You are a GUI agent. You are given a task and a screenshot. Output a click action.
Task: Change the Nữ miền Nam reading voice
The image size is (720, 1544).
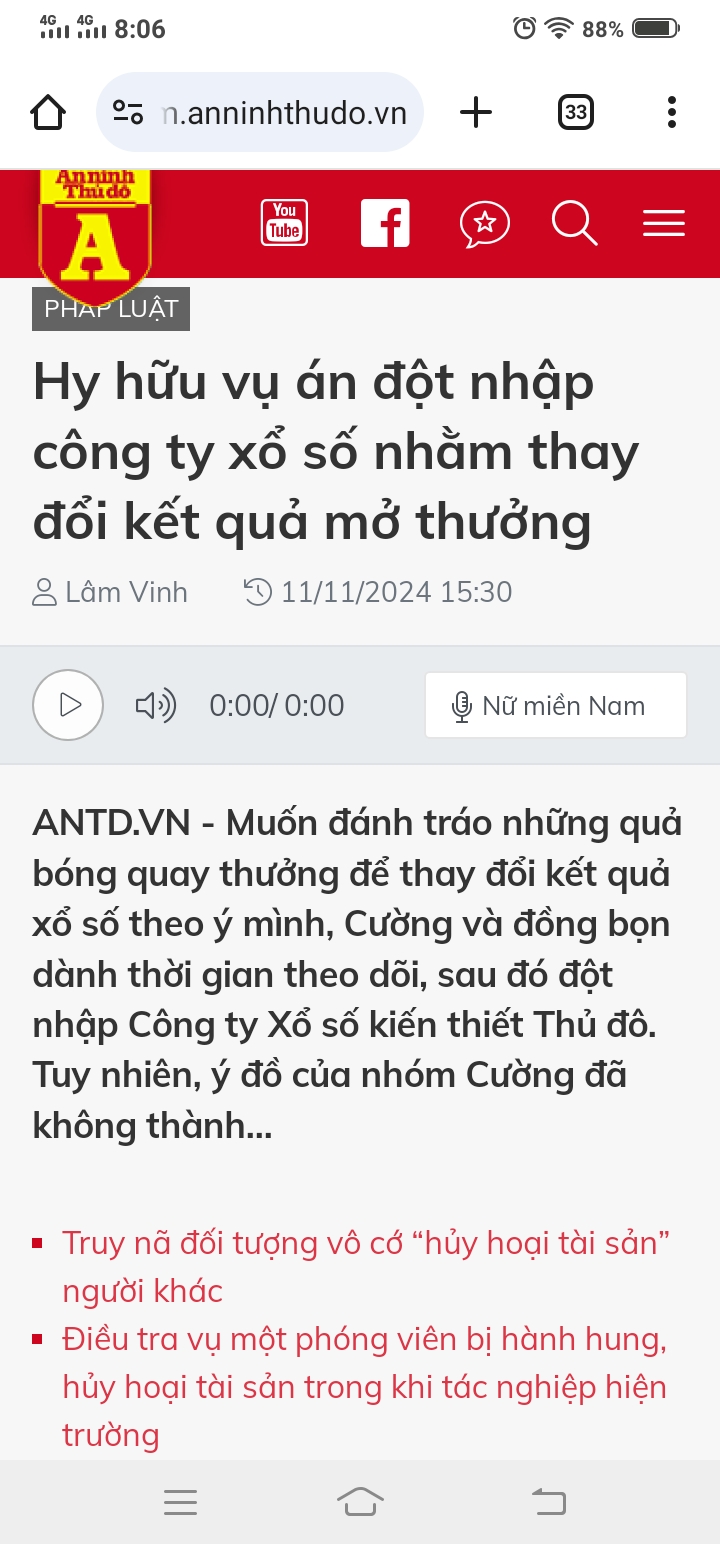555,705
